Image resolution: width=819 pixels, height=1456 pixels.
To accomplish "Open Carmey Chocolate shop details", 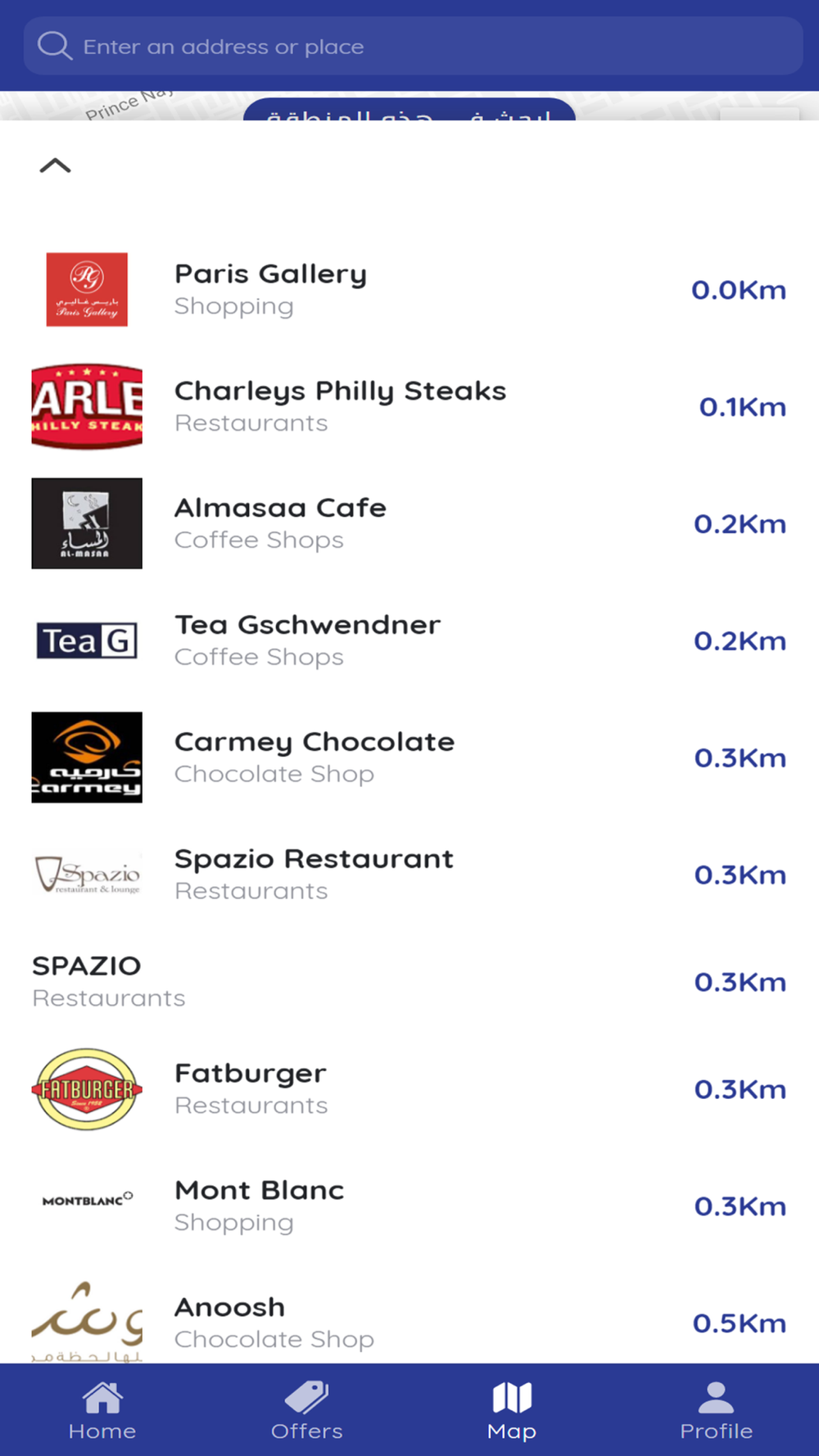I will [409, 757].
